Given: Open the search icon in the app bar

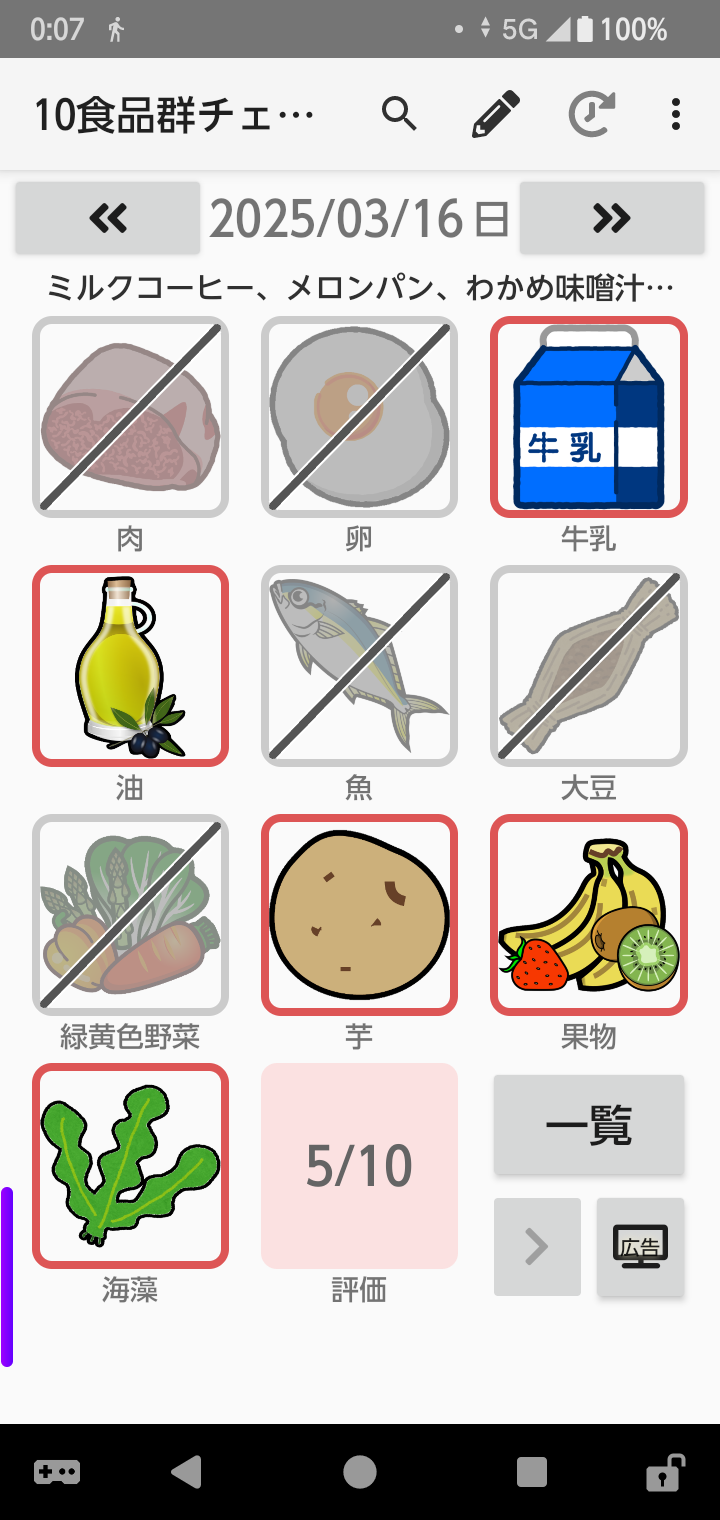Looking at the screenshot, I should [399, 115].
